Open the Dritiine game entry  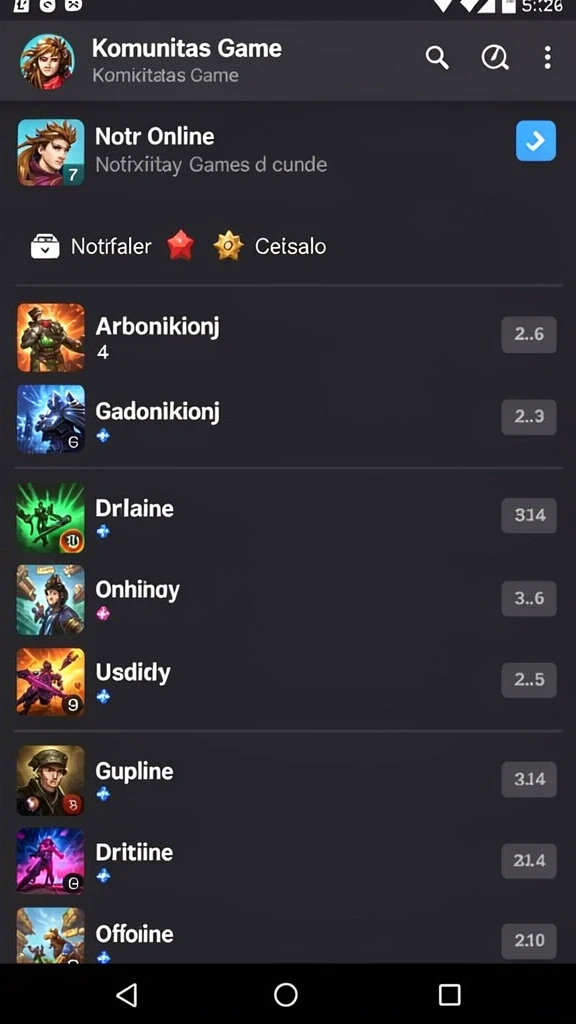(288, 861)
